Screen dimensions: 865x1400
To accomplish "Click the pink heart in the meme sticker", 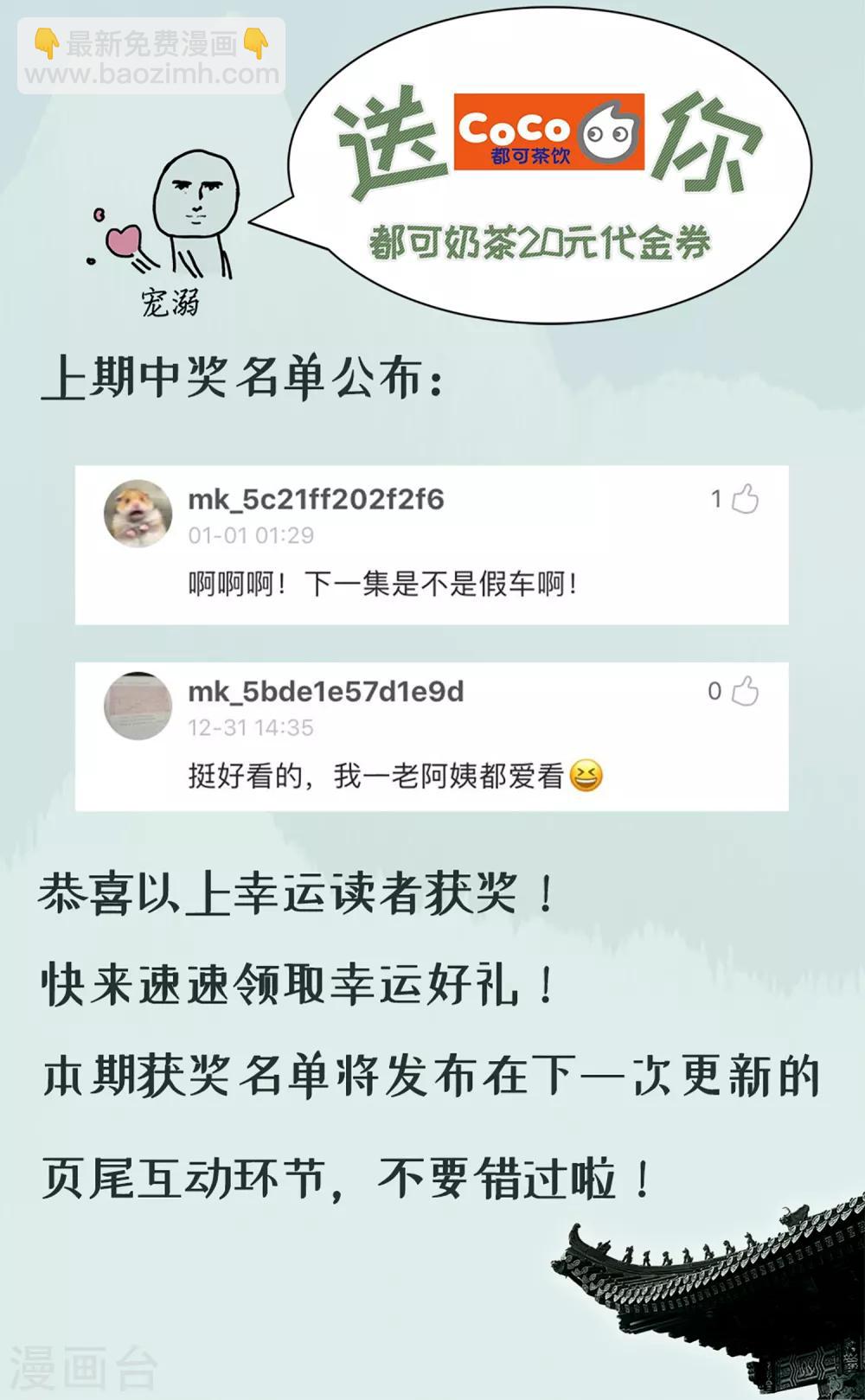I will [x=124, y=242].
